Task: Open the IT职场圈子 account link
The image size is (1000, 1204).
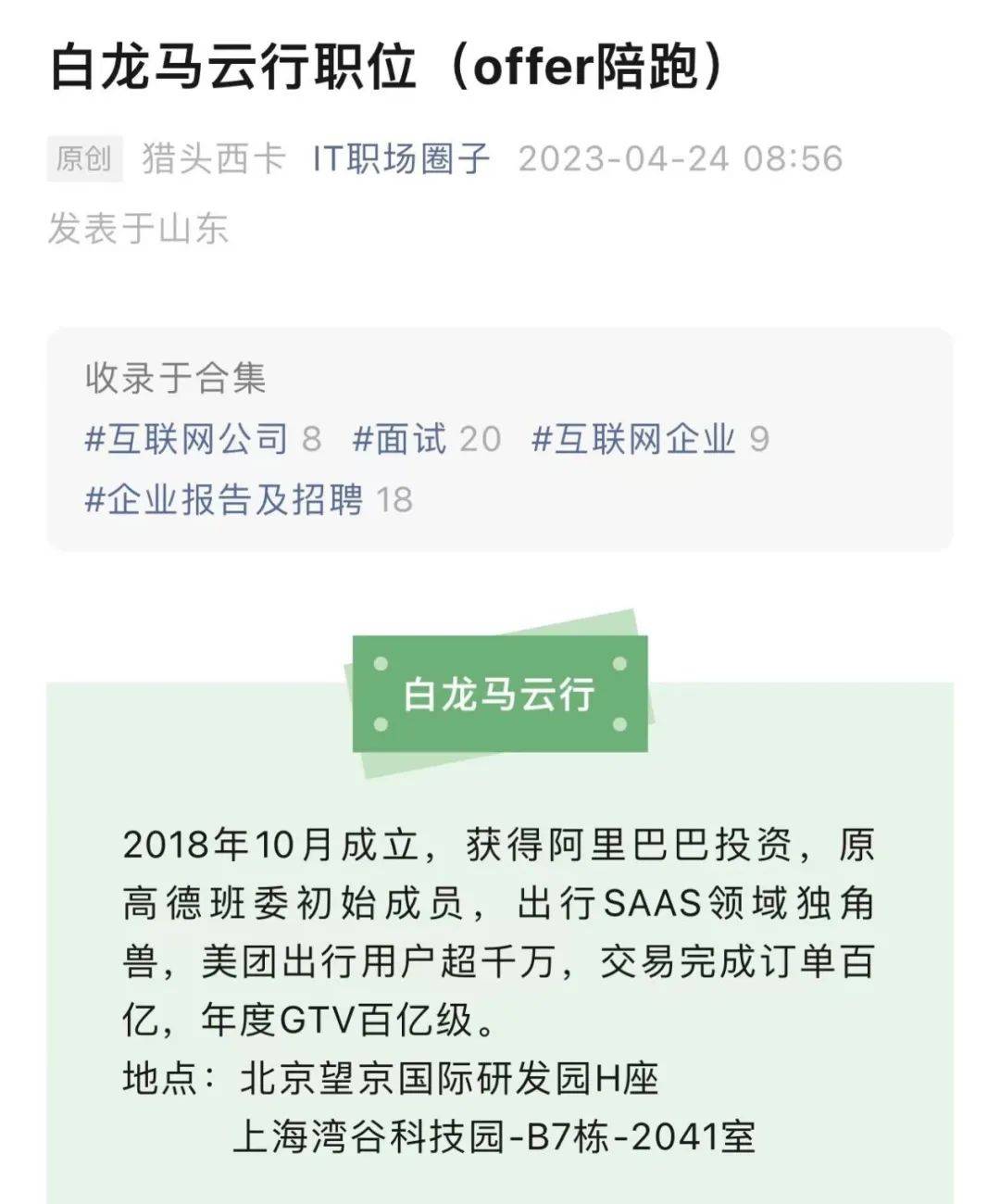Action: coord(400,159)
